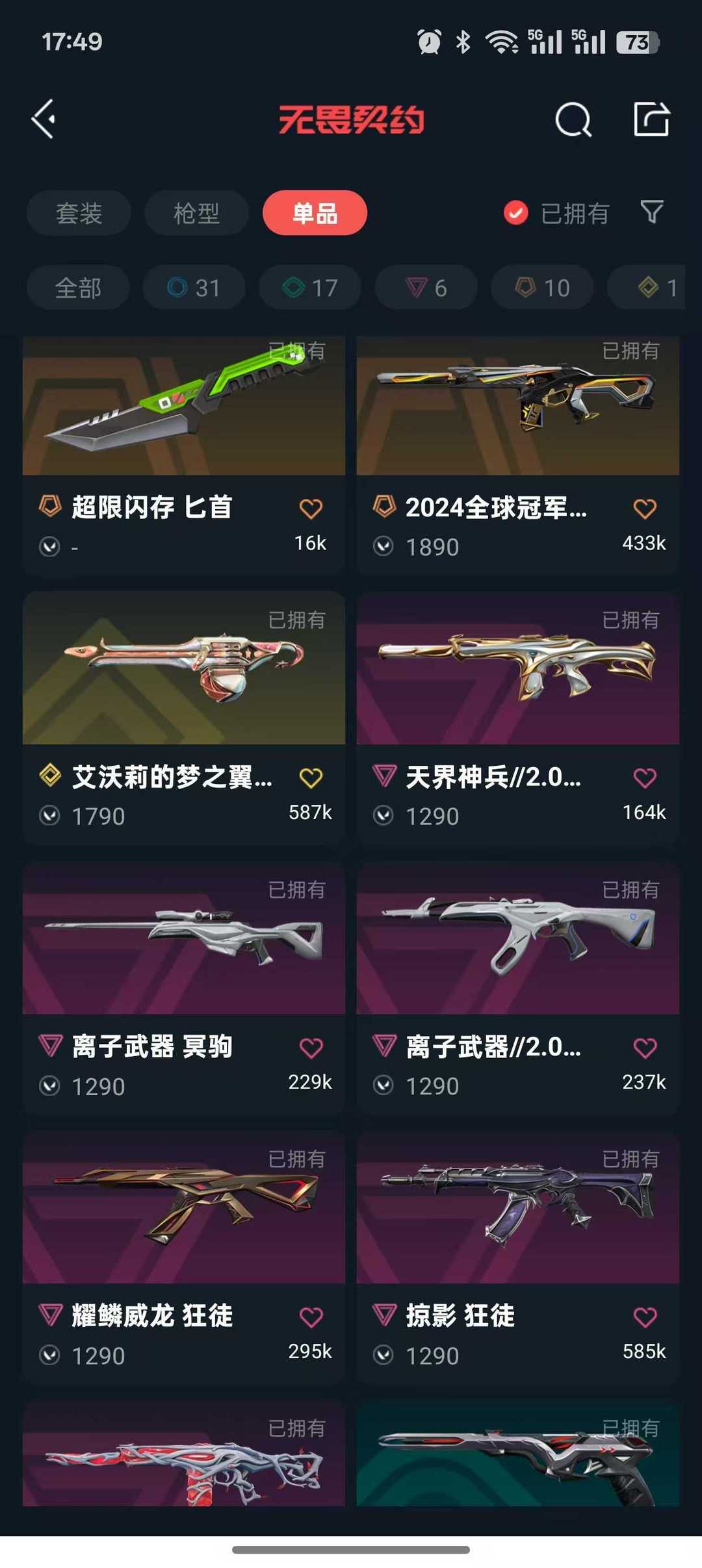
Task: Select the 单品 tab
Action: point(315,213)
